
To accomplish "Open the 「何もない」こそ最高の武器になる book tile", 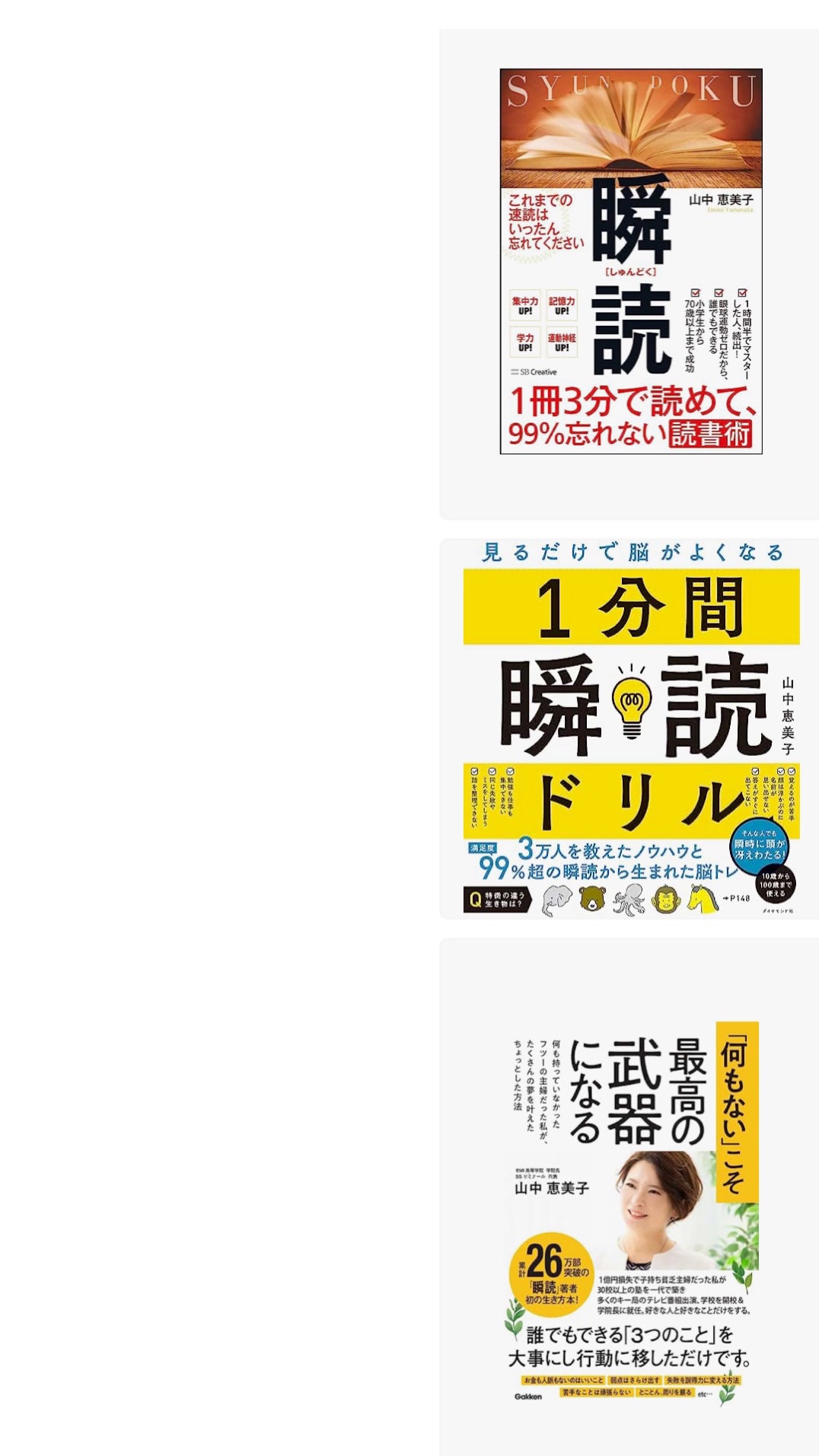I will [x=630, y=1212].
